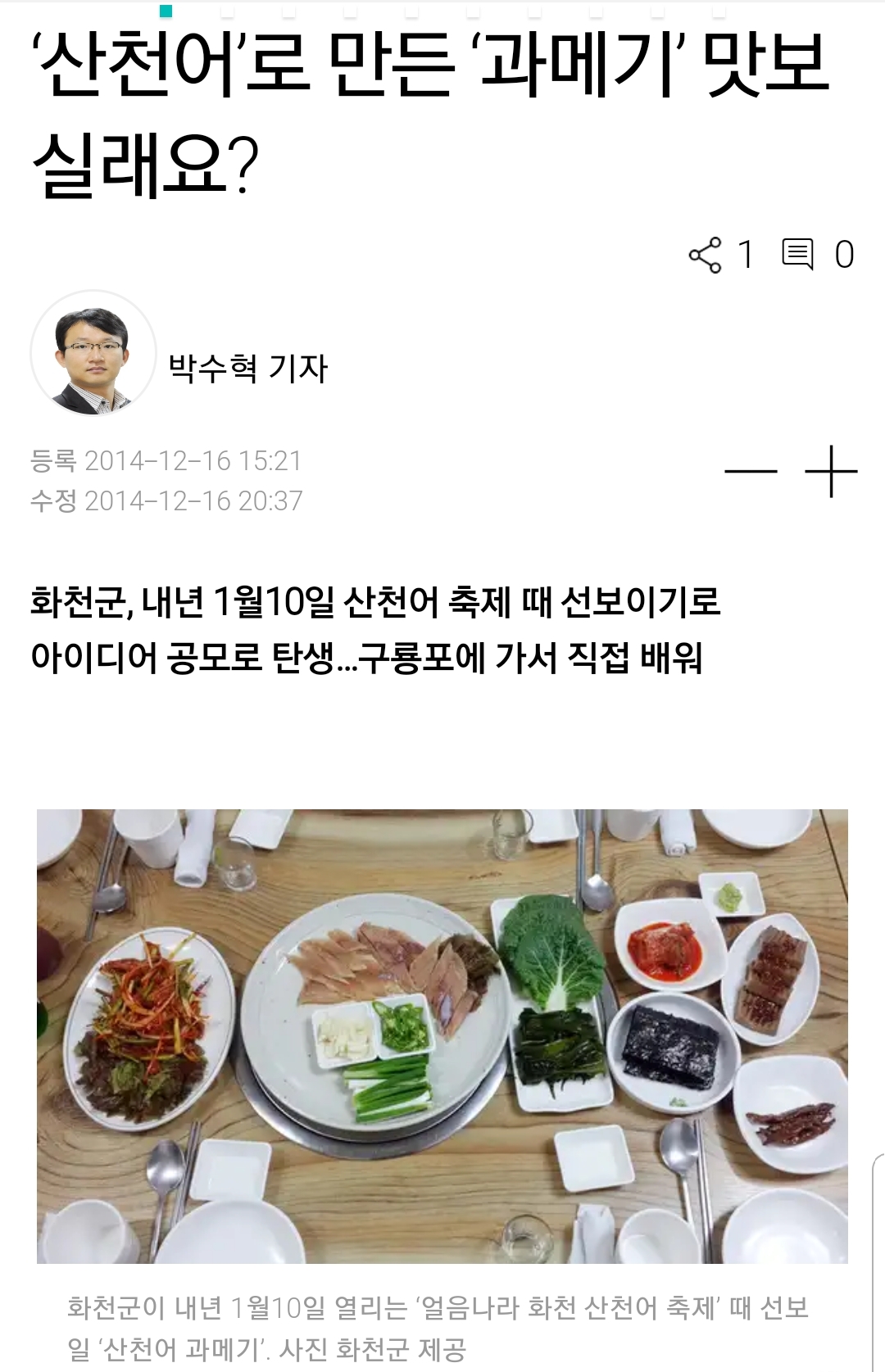Share this article
885x1372 pixels.
click(706, 255)
